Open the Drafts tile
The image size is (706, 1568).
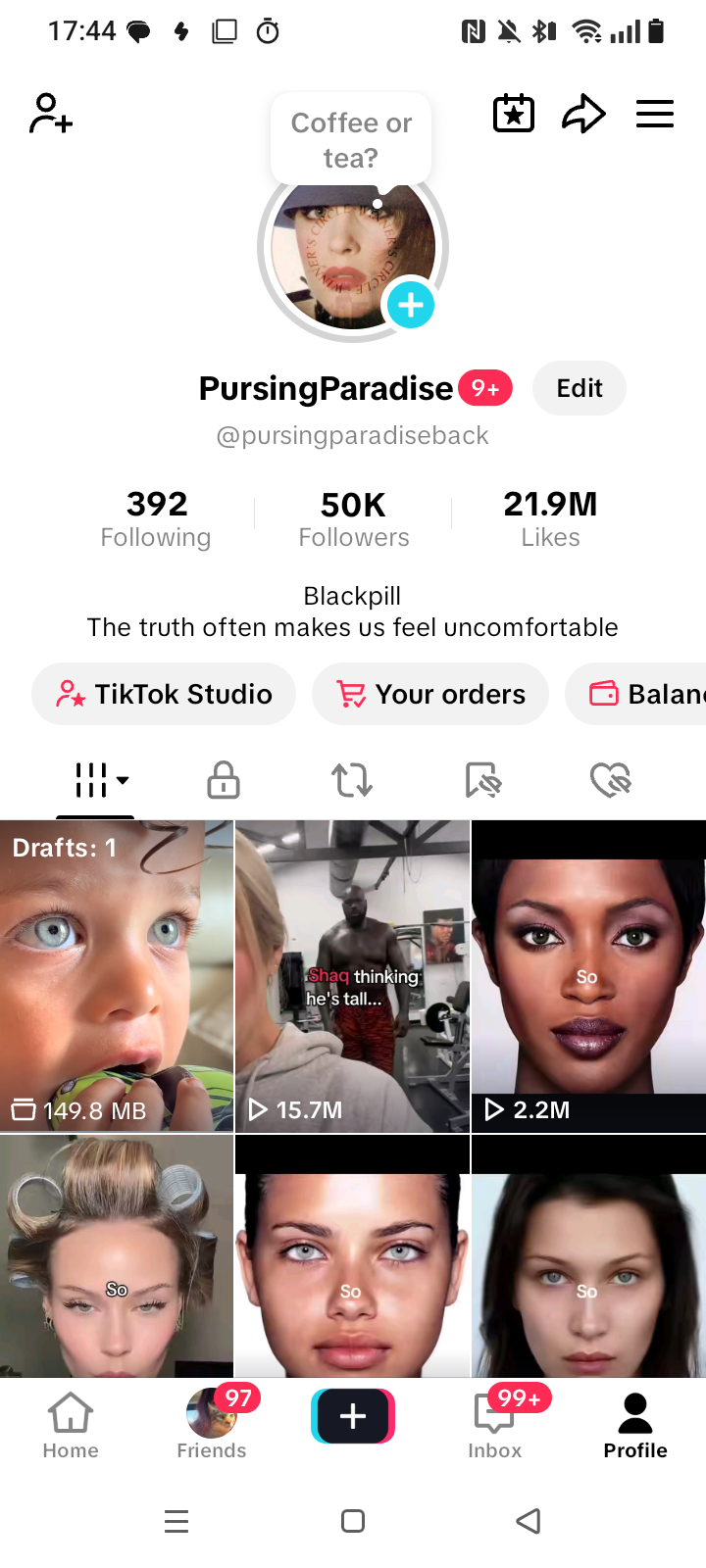coord(117,976)
